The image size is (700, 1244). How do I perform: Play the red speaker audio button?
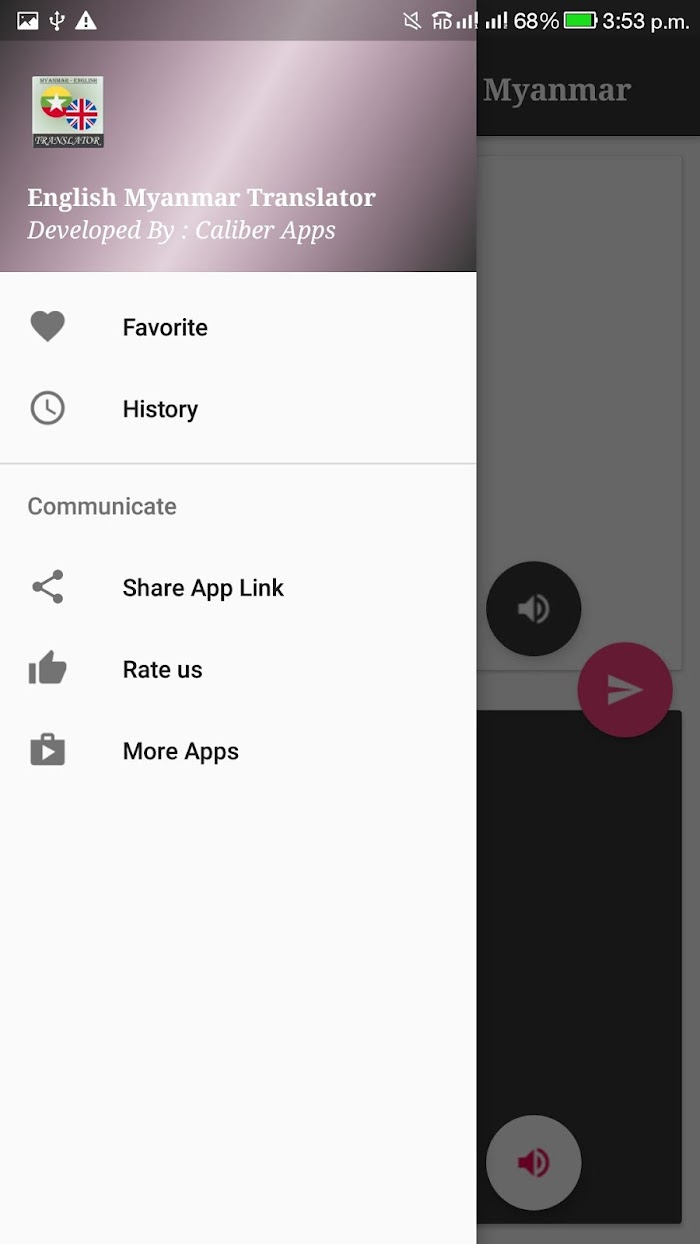pyautogui.click(x=533, y=1162)
